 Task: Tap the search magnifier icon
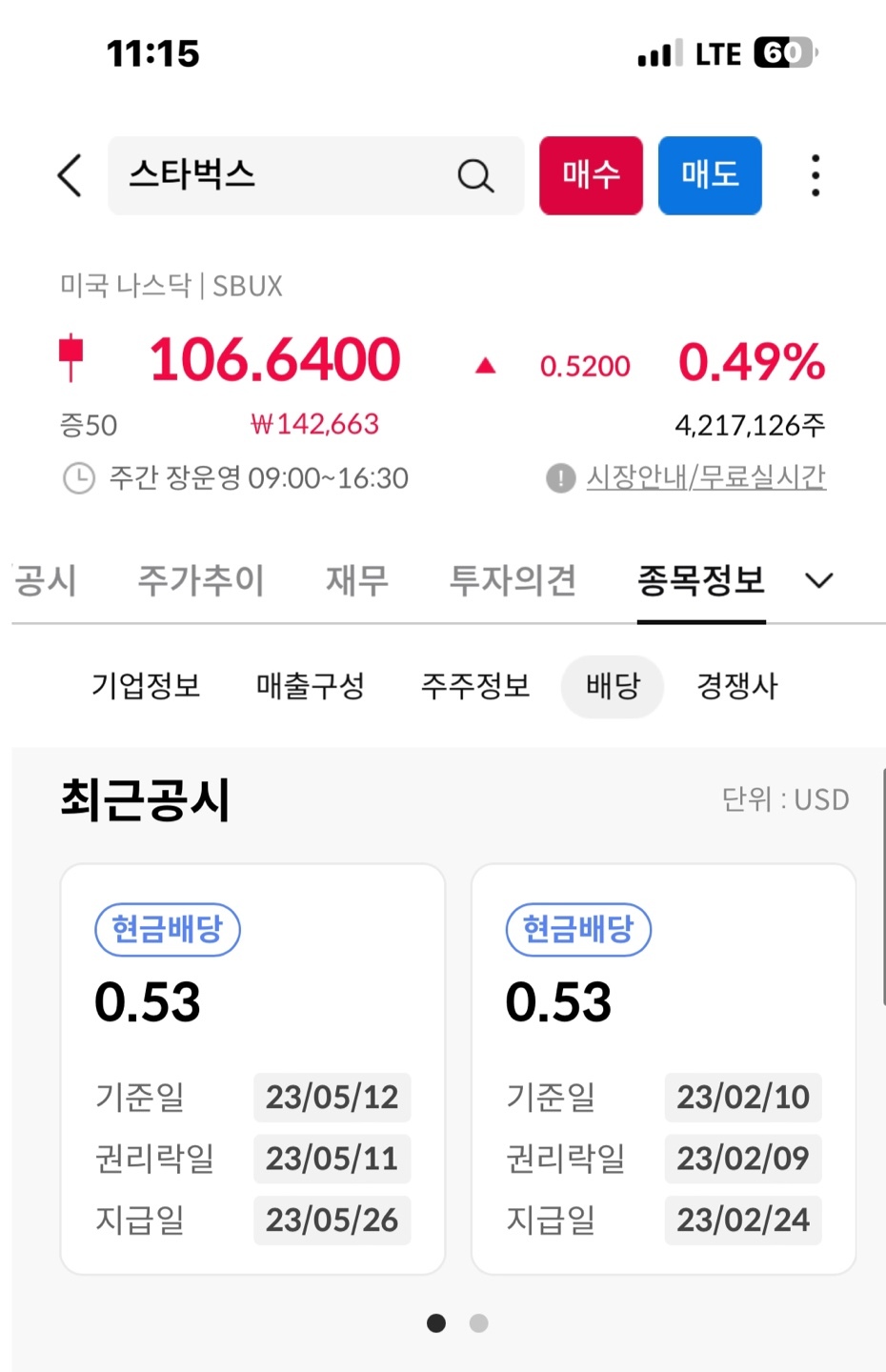(475, 175)
